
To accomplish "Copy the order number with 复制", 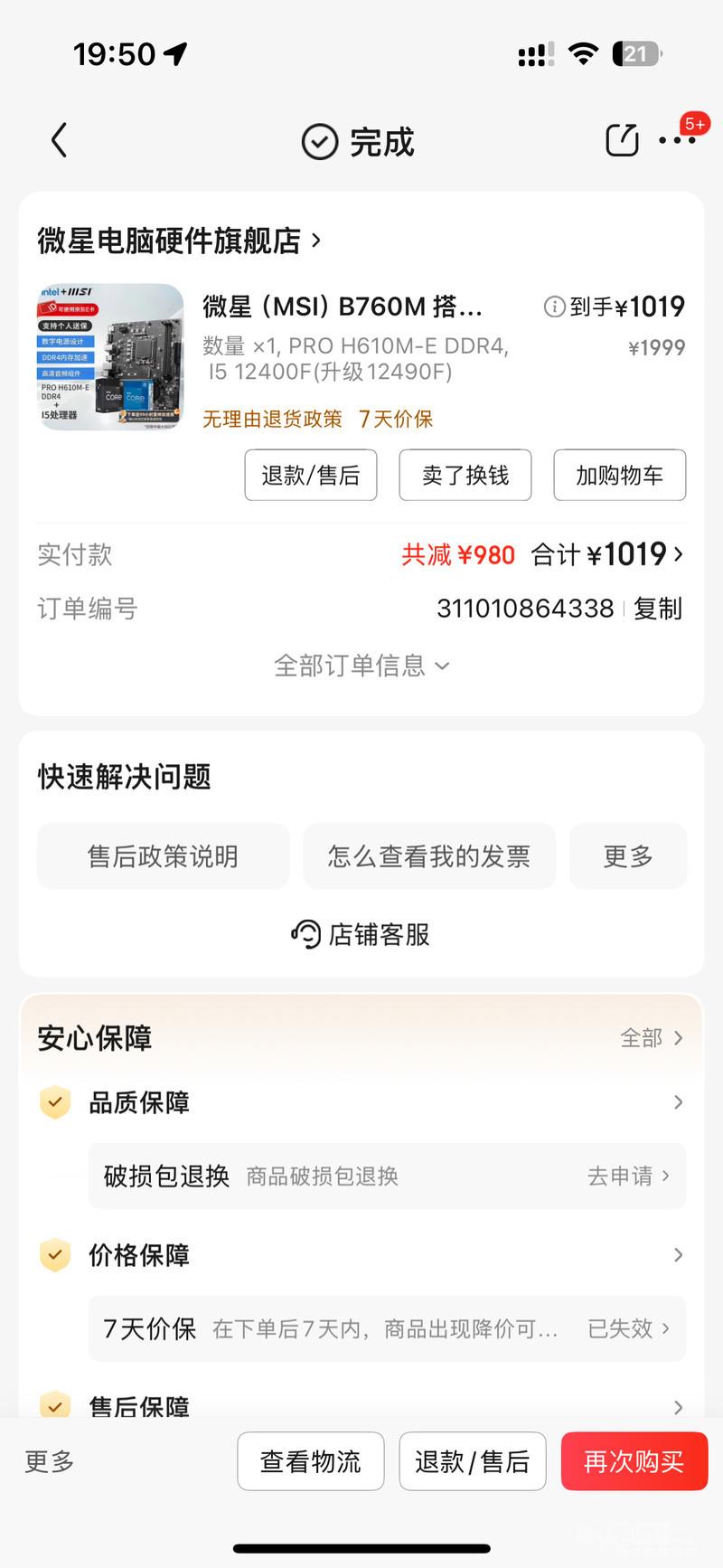I will (x=657, y=609).
